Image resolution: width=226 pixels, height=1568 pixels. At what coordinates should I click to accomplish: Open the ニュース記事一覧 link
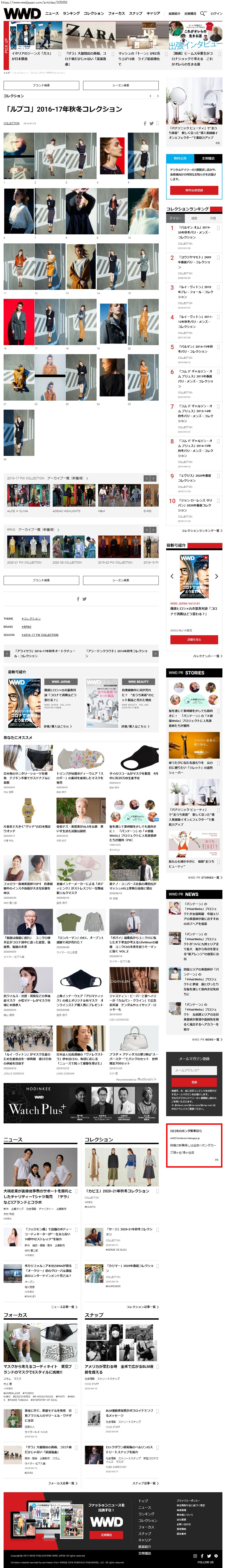(x=63, y=1307)
